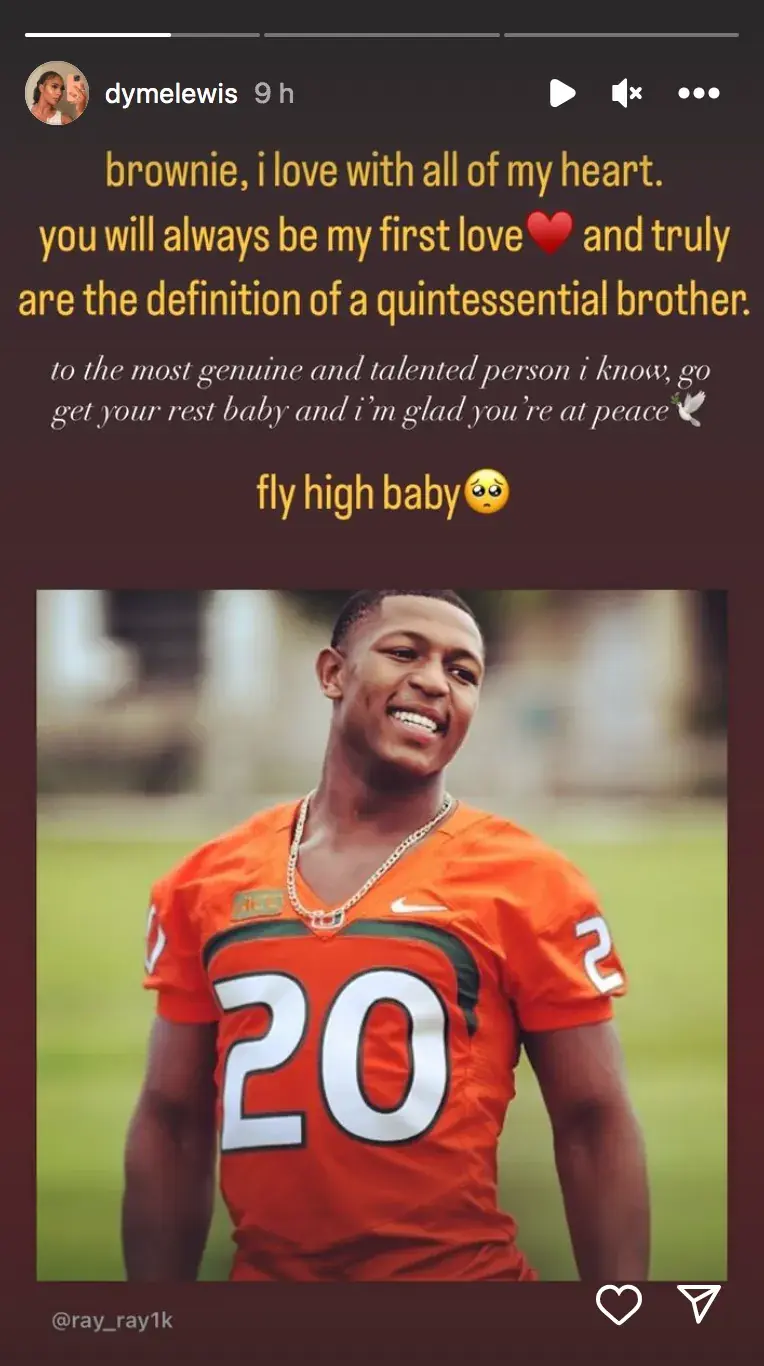Screen dimensions: 764x1366
Task: Unmute the story audio
Action: point(626,93)
